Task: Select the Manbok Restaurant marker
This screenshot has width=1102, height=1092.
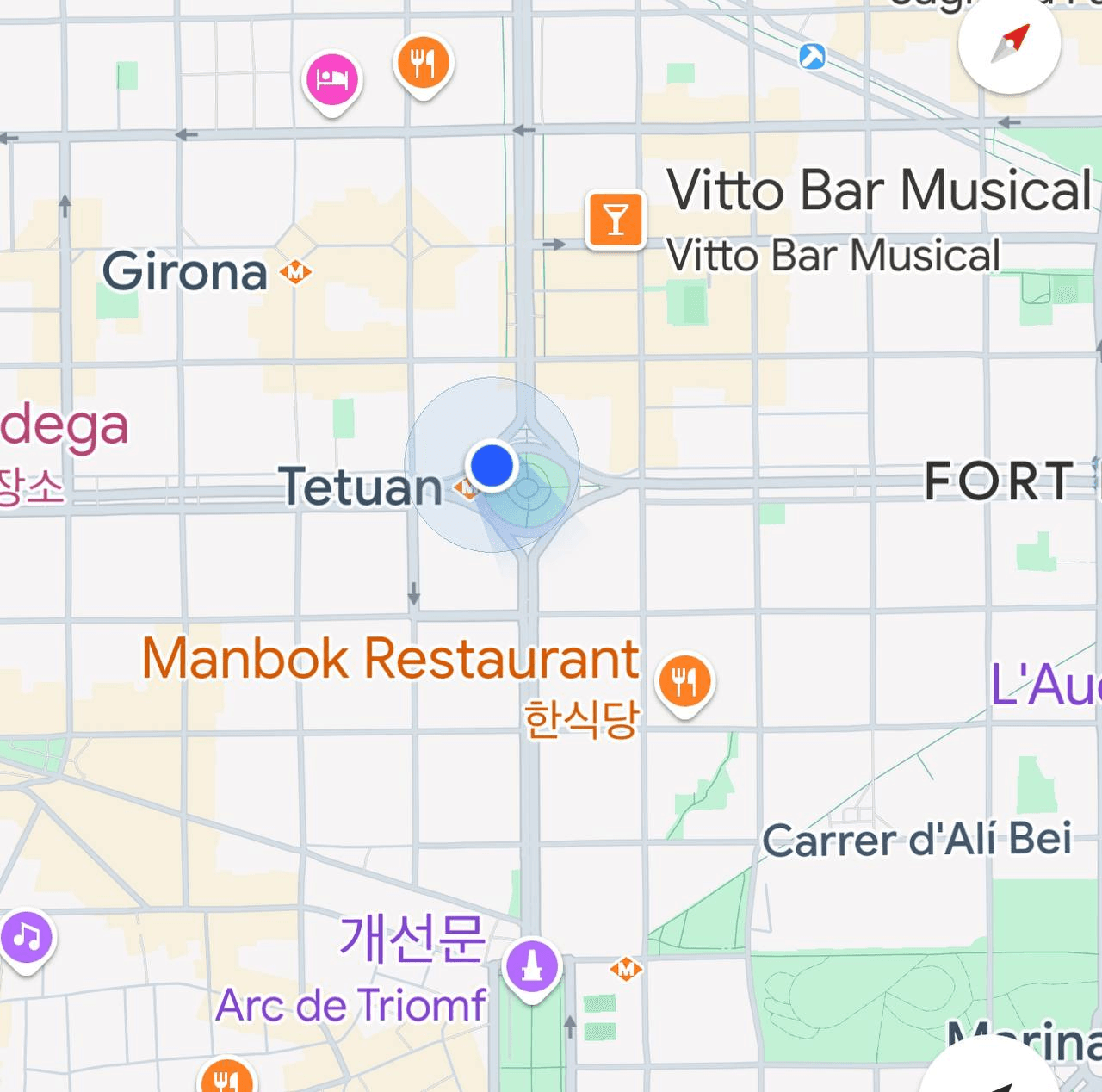Action: coord(684,681)
